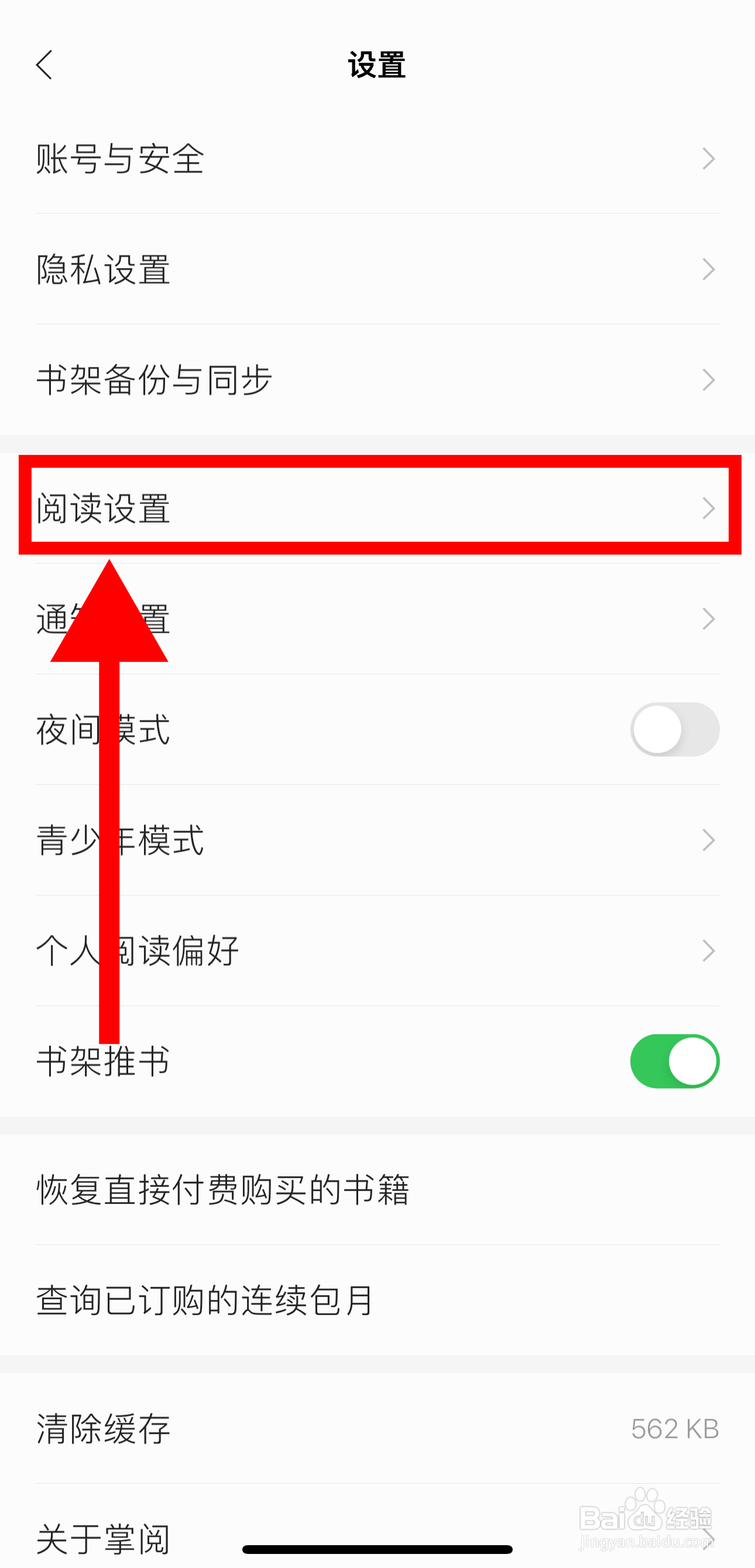Select 书架备份与同步 backup option

click(377, 380)
